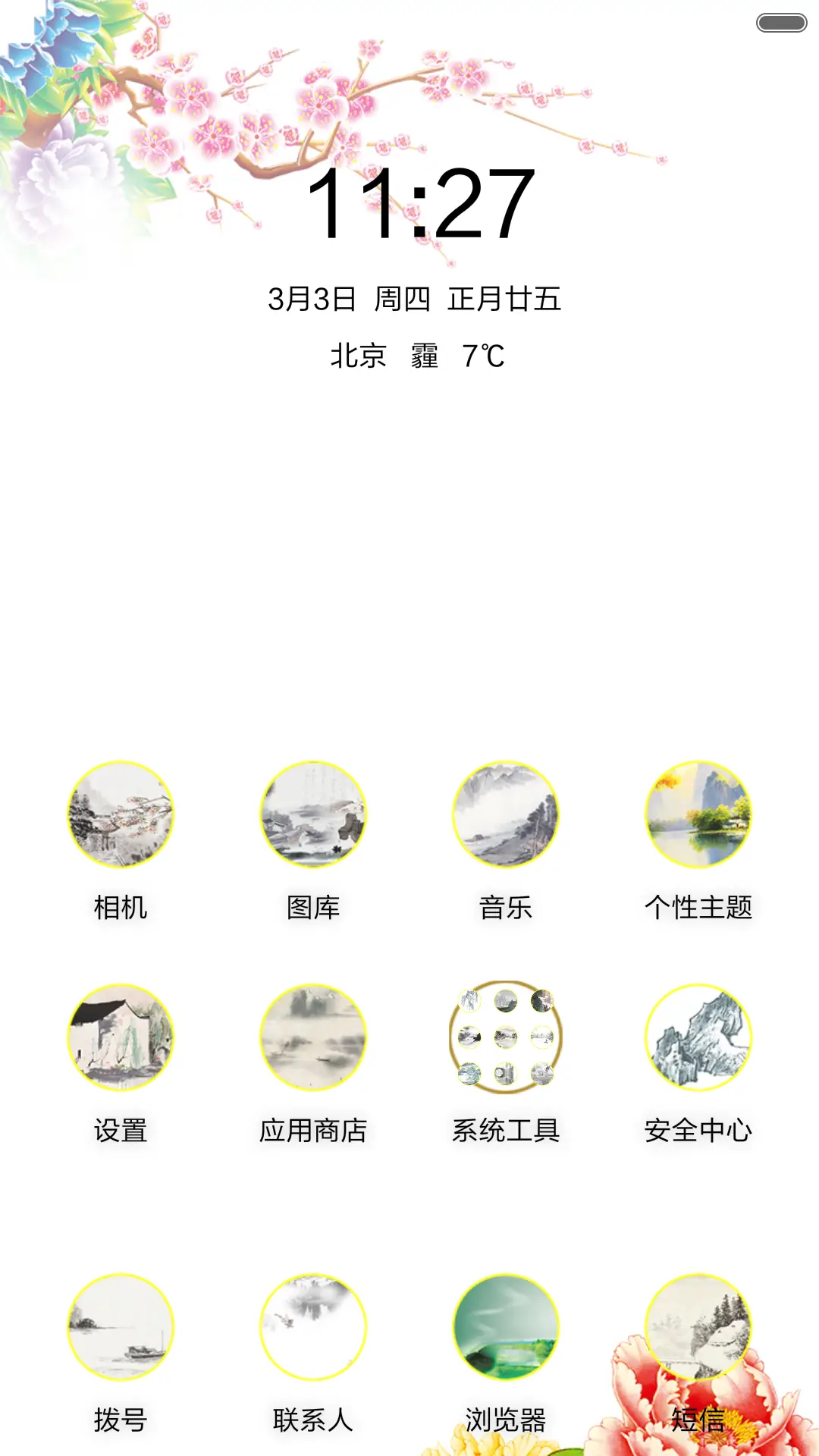
Task: Open the 联系人 Contacts app
Action: [312, 1323]
